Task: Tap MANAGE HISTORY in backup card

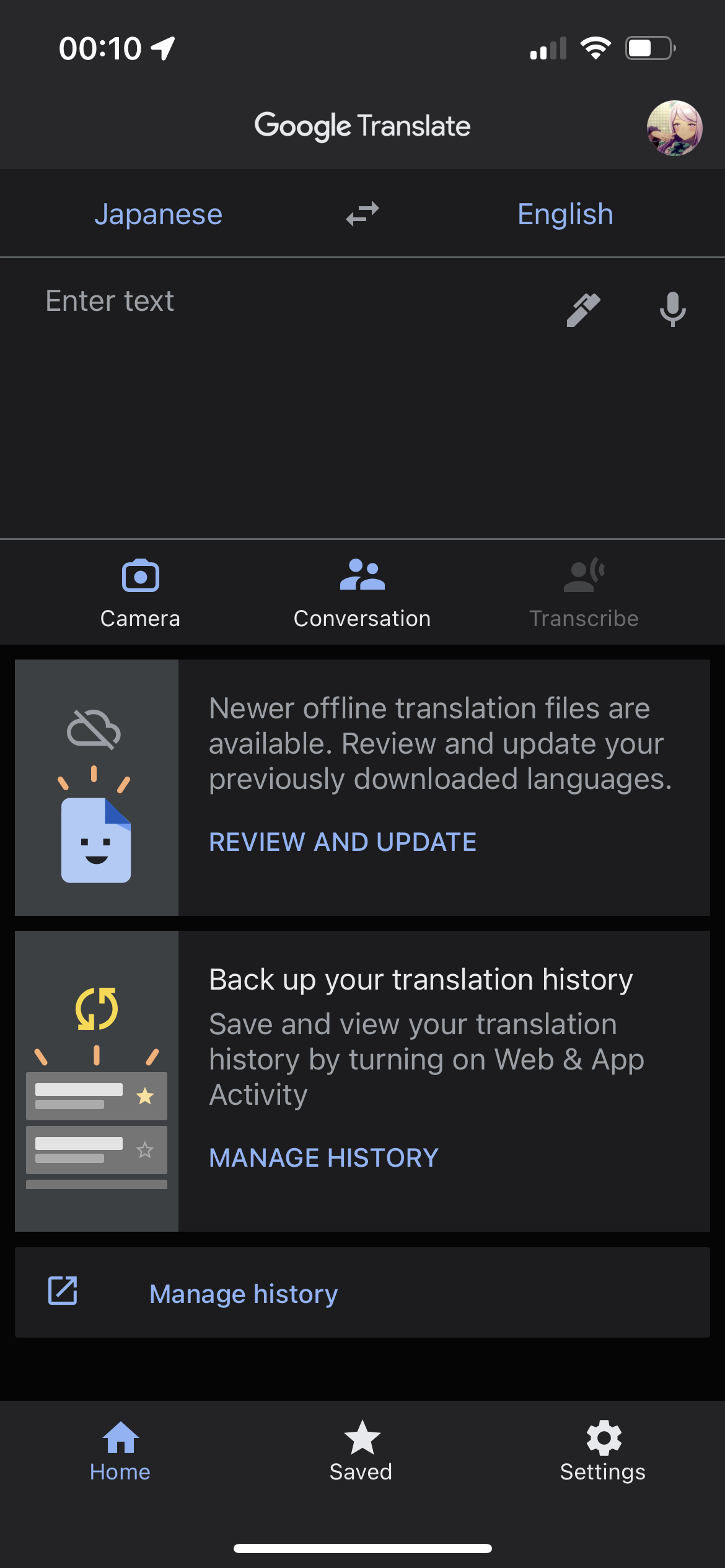Action: [x=323, y=1158]
